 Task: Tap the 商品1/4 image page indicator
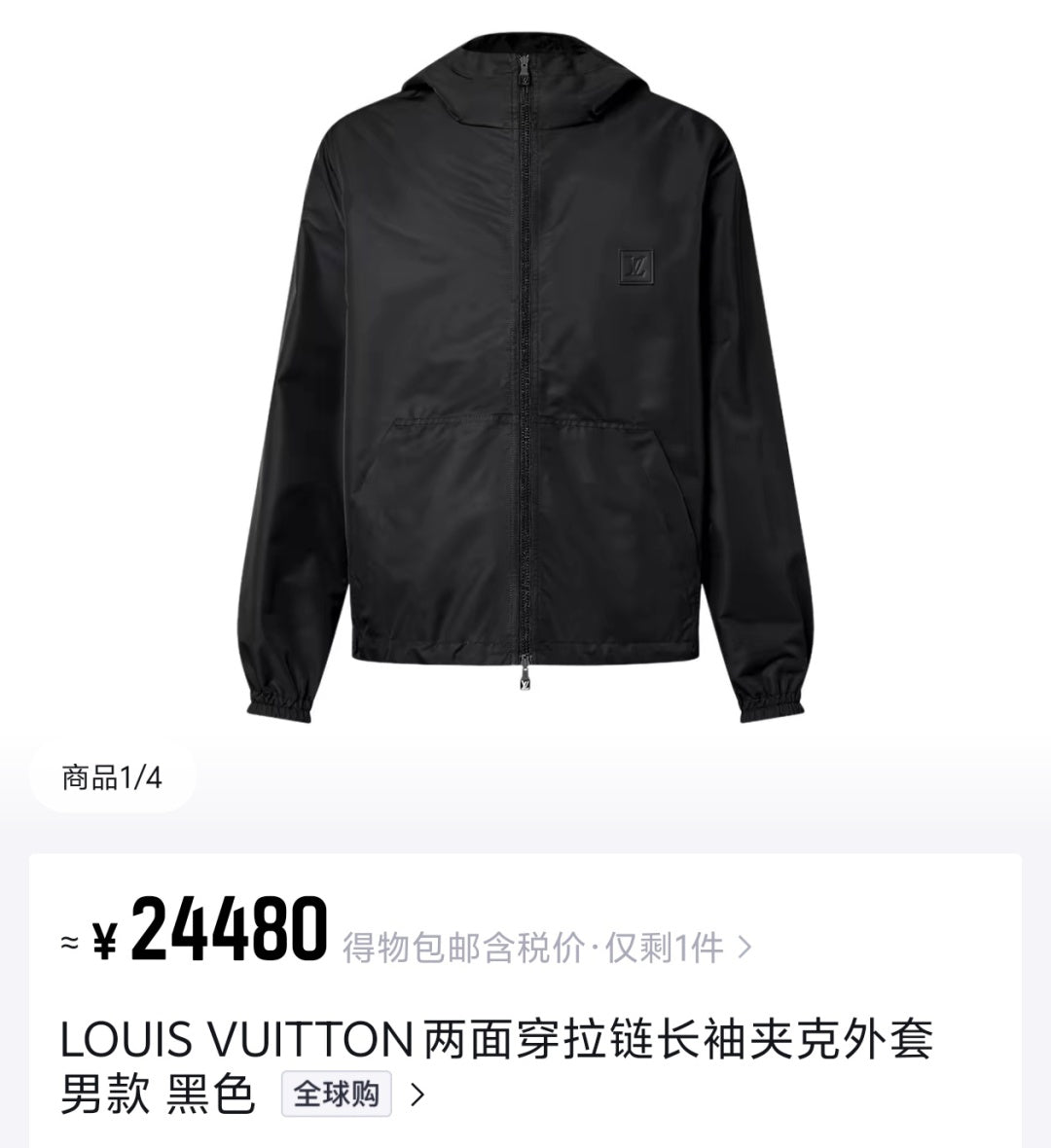point(112,778)
